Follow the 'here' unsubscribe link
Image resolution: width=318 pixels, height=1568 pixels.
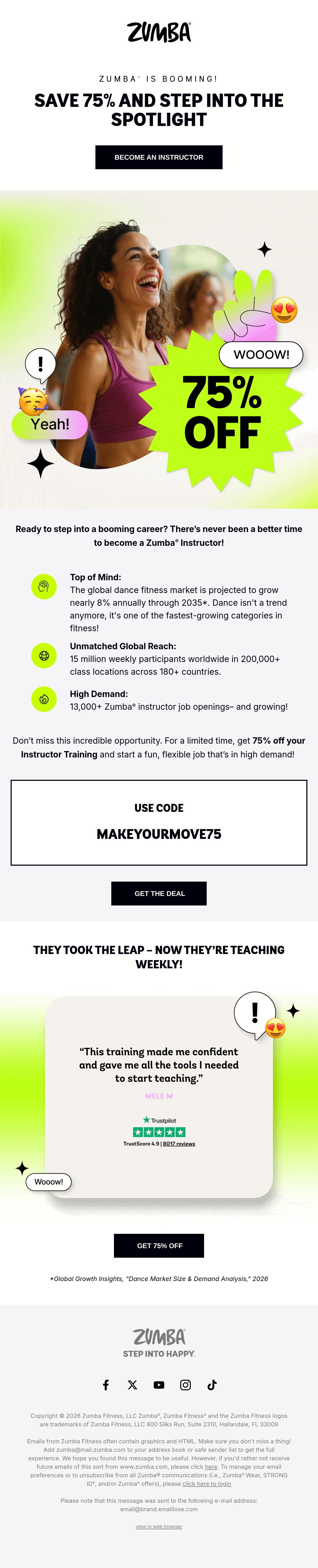[x=211, y=1467]
